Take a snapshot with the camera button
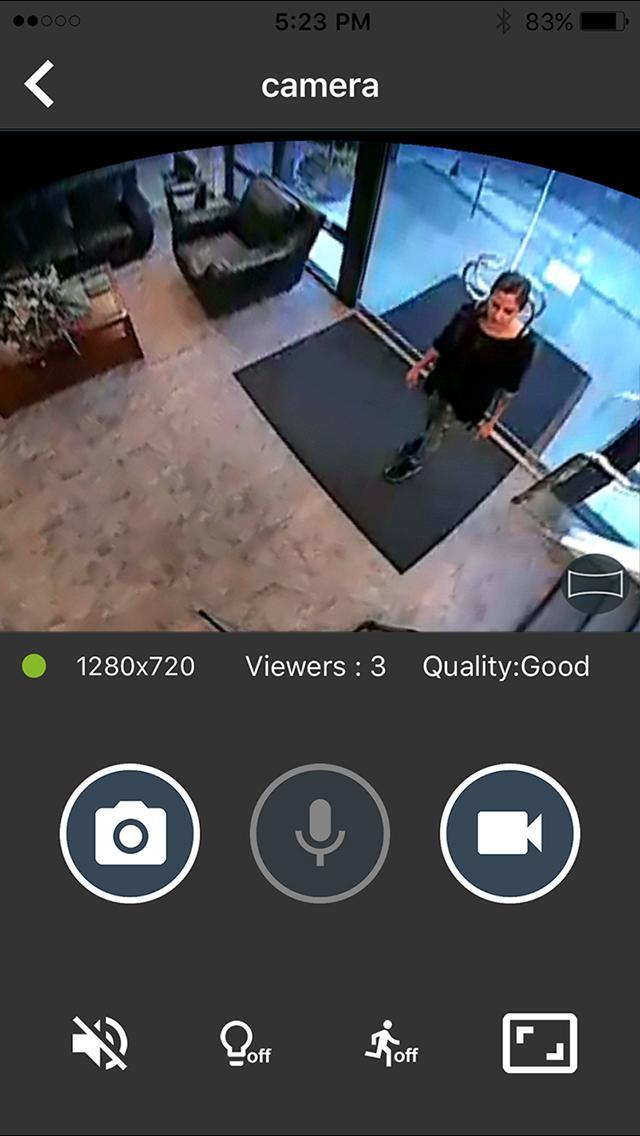Image resolution: width=640 pixels, height=1136 pixels. tap(130, 833)
